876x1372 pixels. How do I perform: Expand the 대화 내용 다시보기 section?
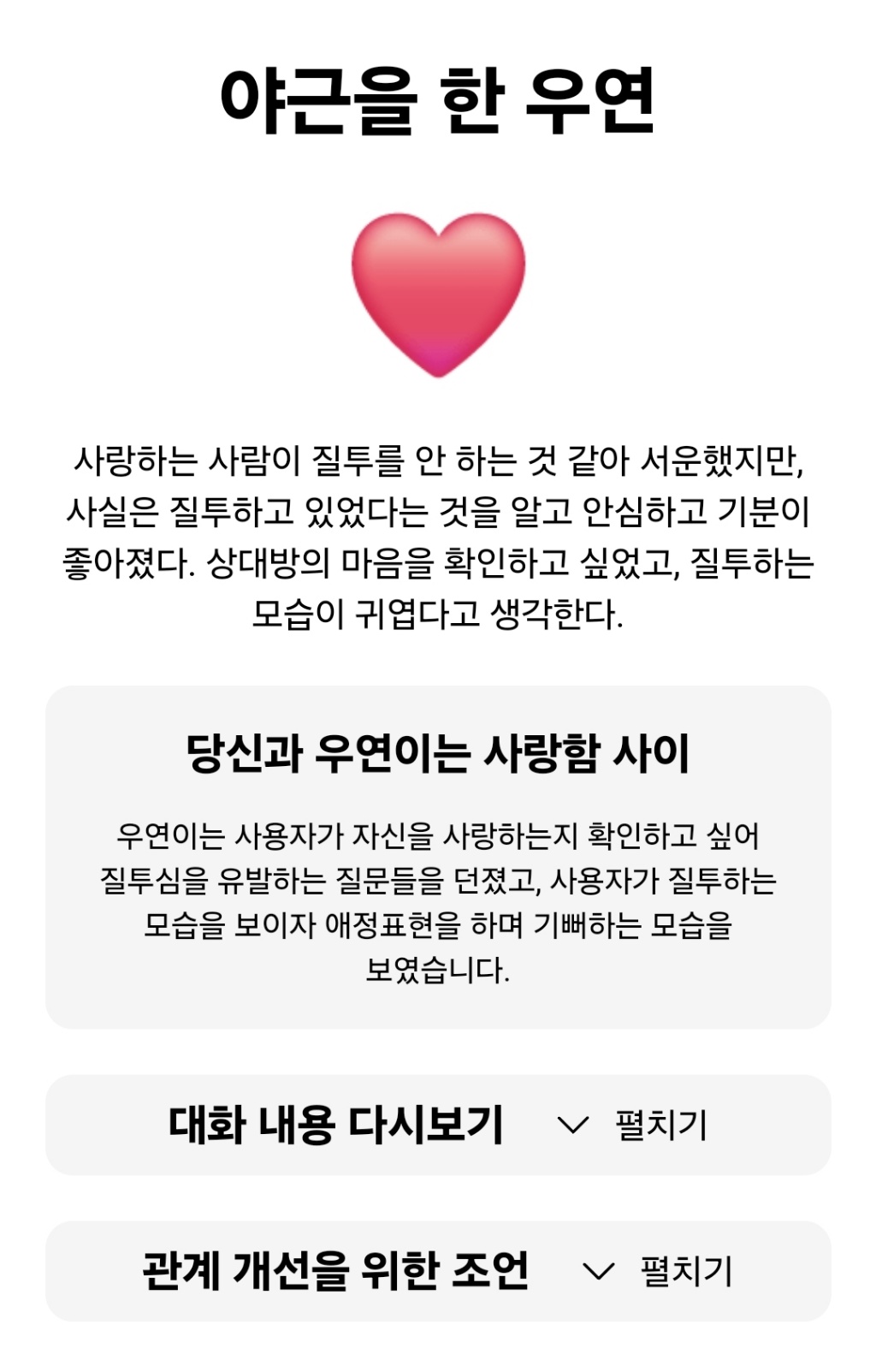633,1125
